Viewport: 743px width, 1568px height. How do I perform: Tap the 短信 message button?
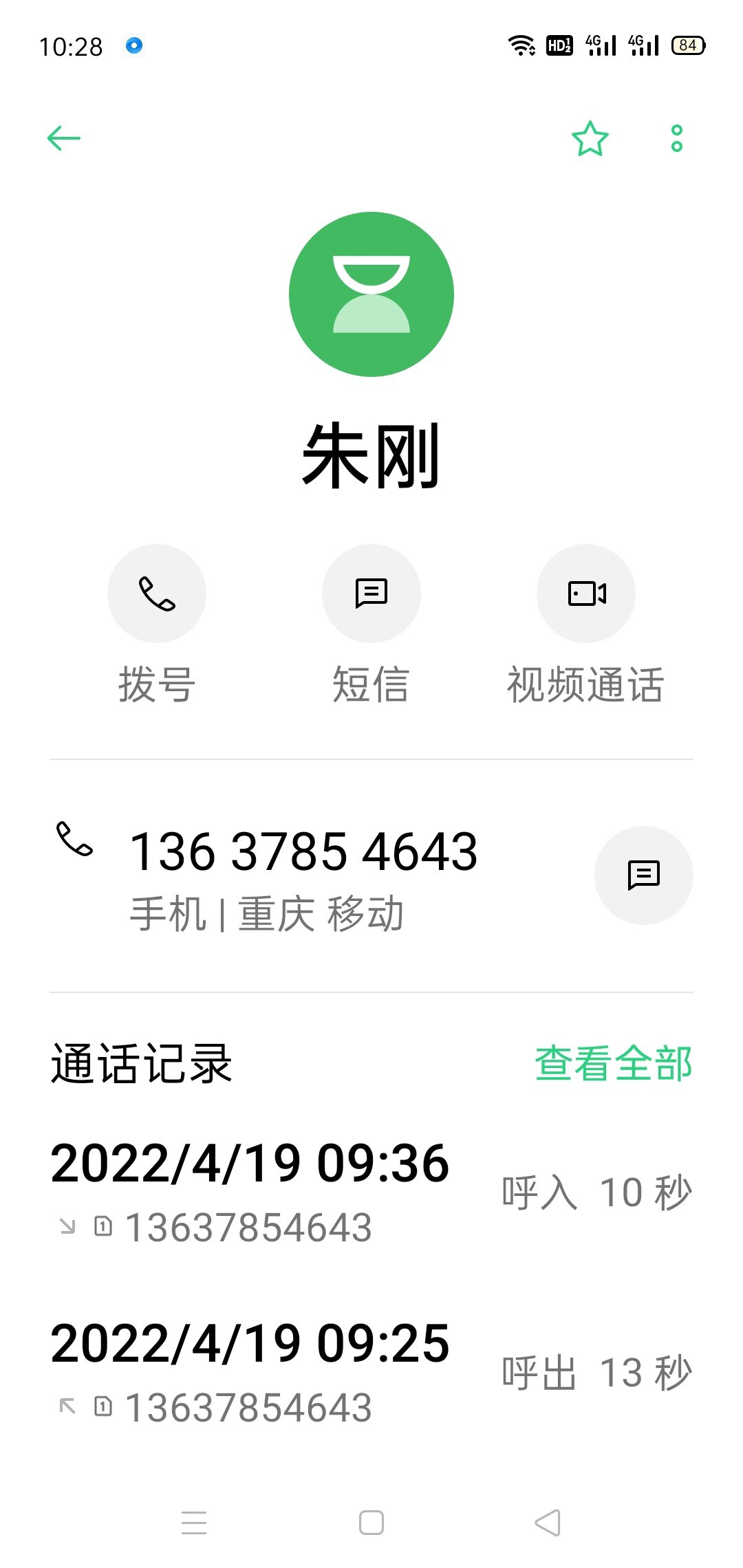371,594
